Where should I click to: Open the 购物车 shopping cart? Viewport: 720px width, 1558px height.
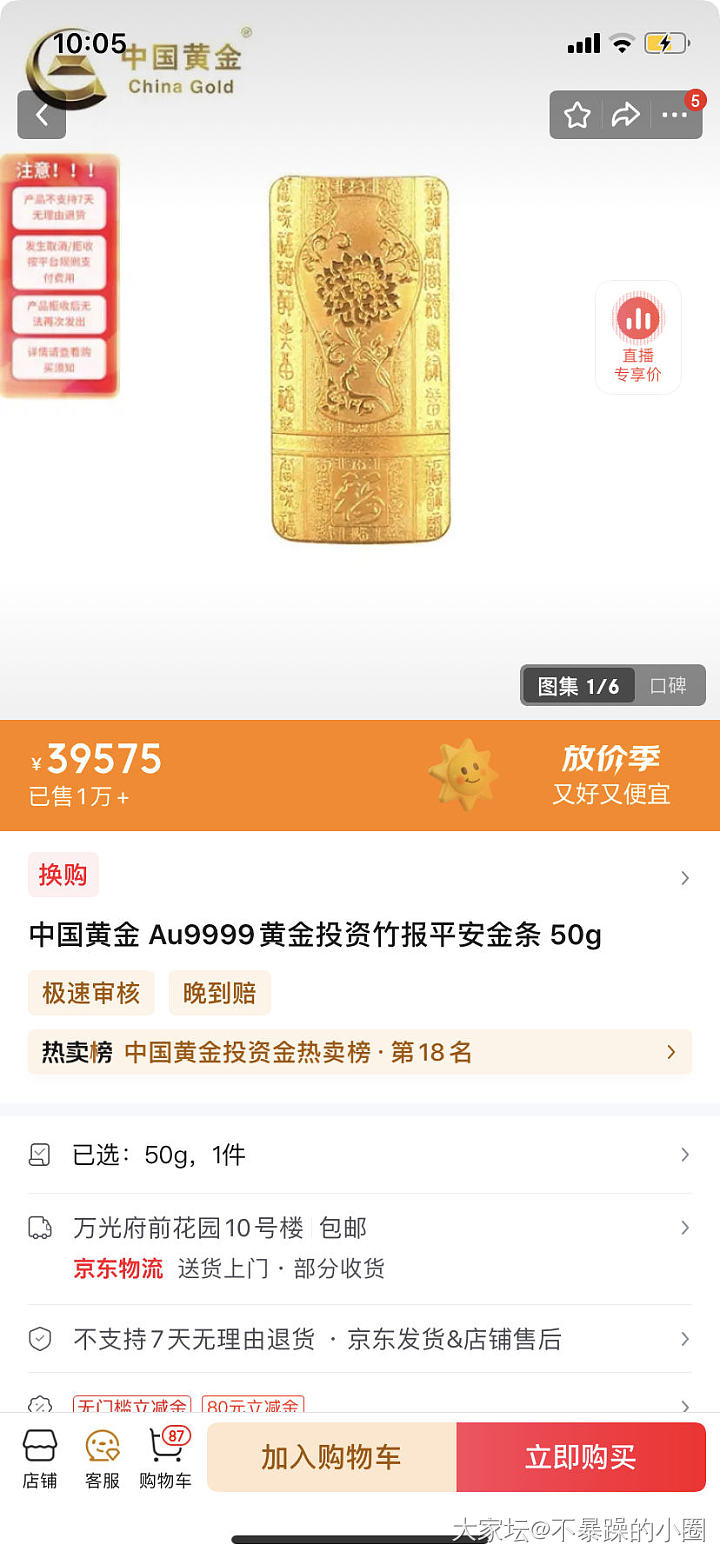pyautogui.click(x=166, y=1458)
